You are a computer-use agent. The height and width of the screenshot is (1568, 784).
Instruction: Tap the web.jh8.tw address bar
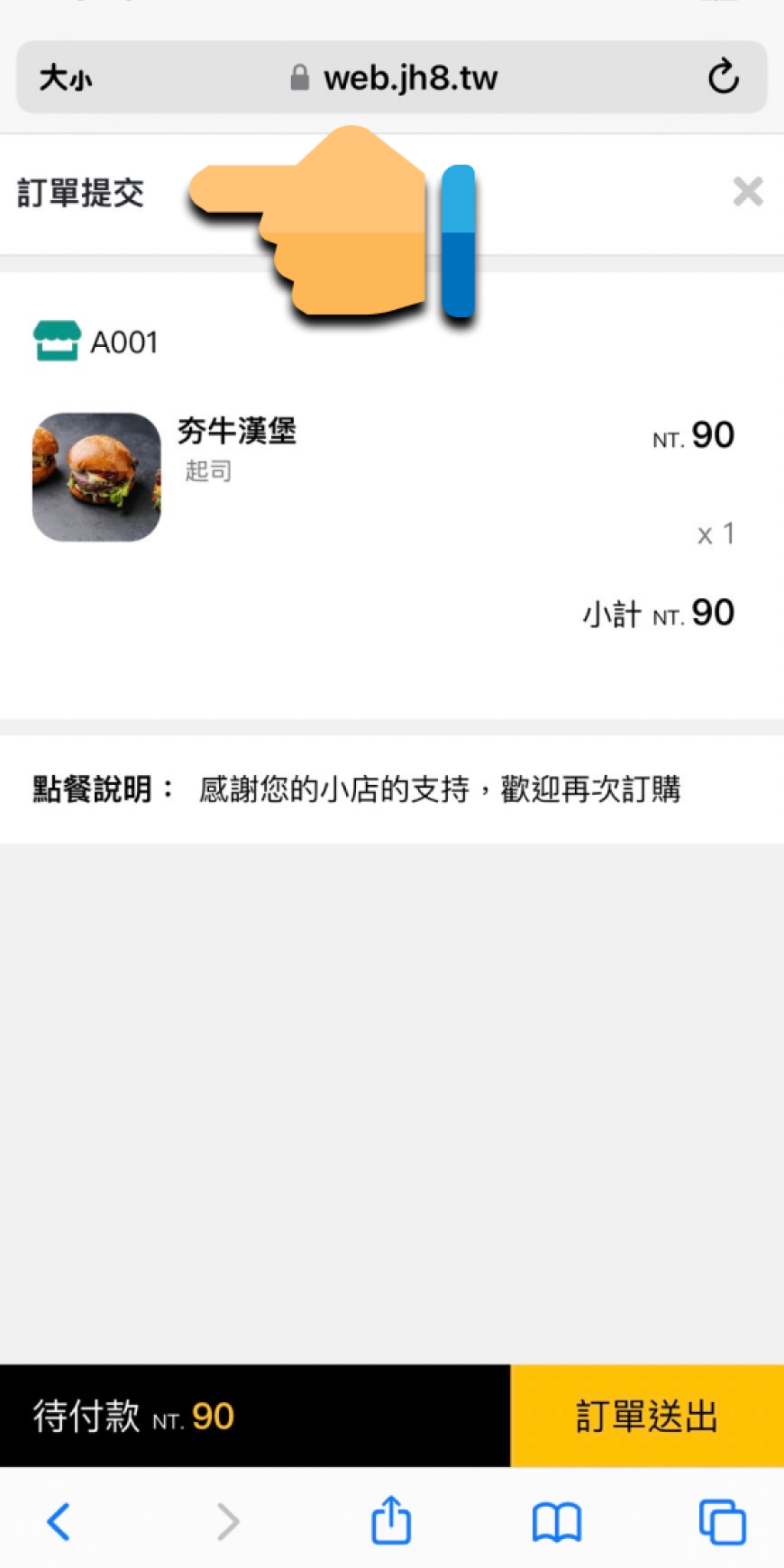[392, 77]
